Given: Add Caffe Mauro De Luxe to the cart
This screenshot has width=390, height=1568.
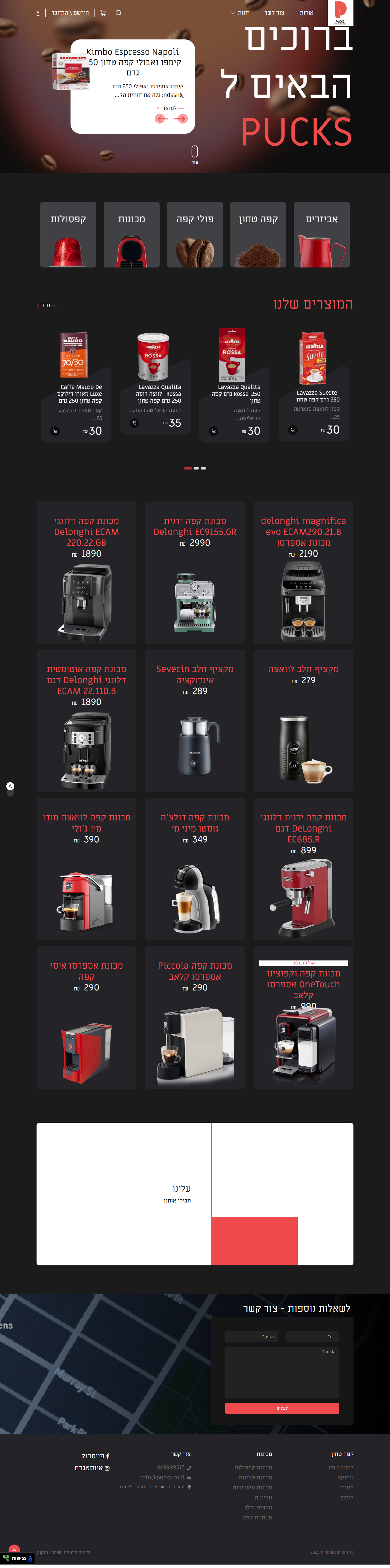Looking at the screenshot, I should [55, 431].
